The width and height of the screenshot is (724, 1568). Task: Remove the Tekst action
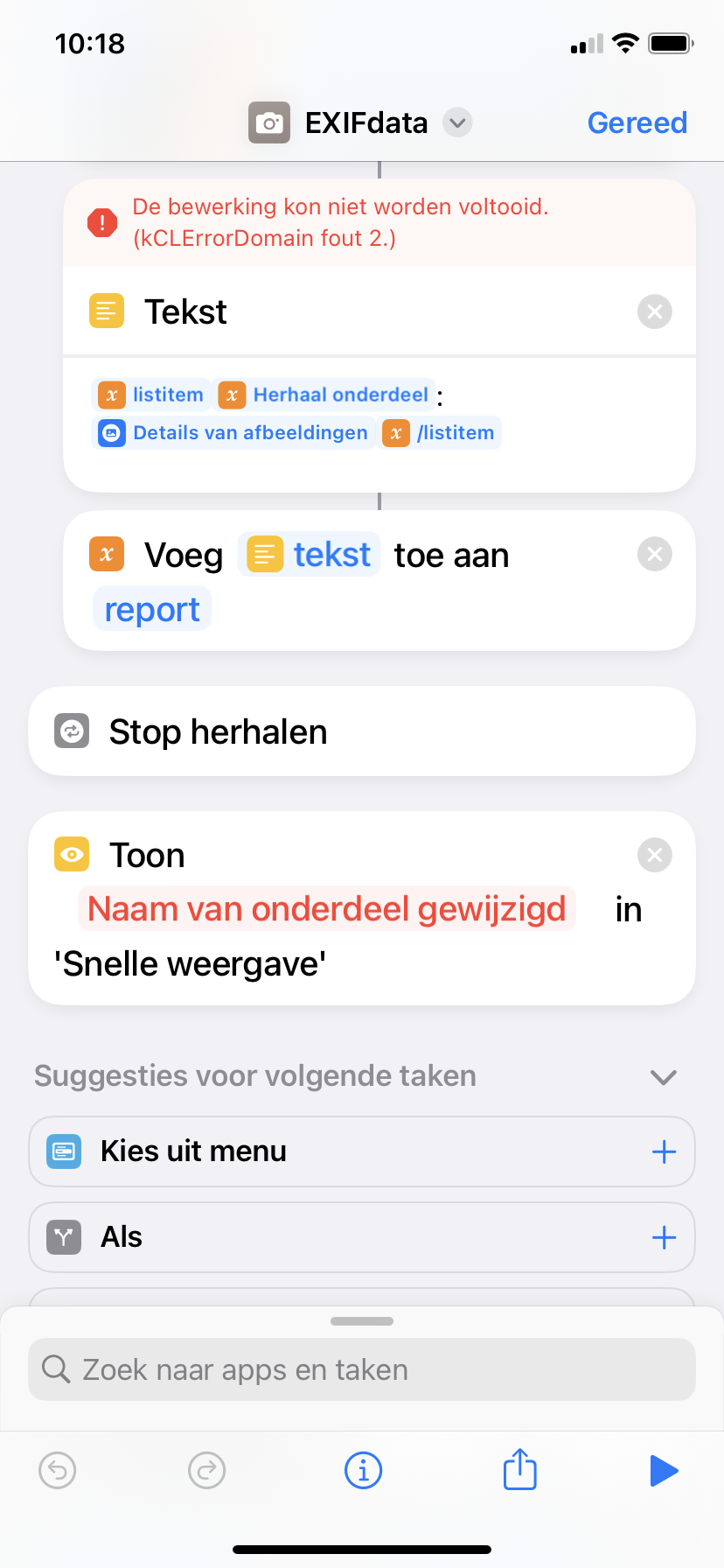pos(654,311)
